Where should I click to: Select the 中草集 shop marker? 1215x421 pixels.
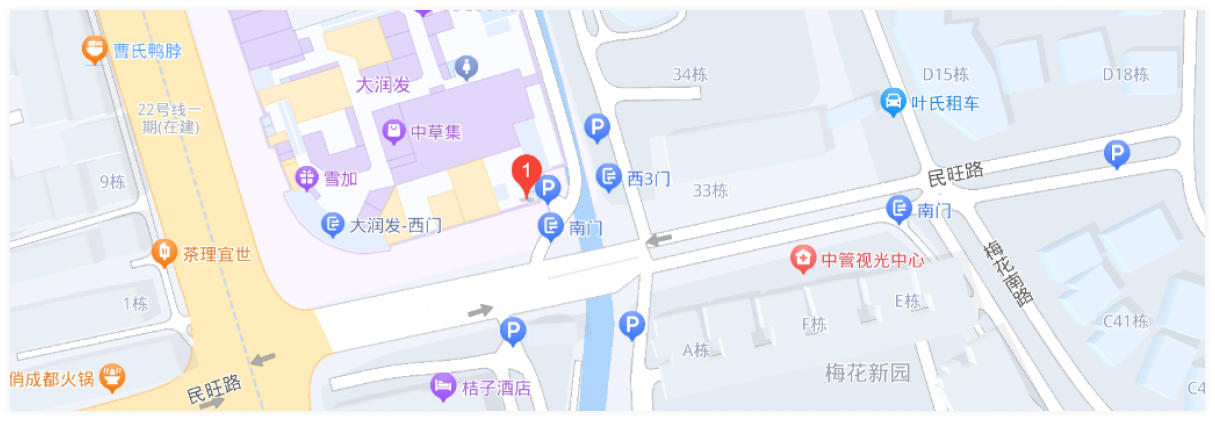(x=395, y=131)
